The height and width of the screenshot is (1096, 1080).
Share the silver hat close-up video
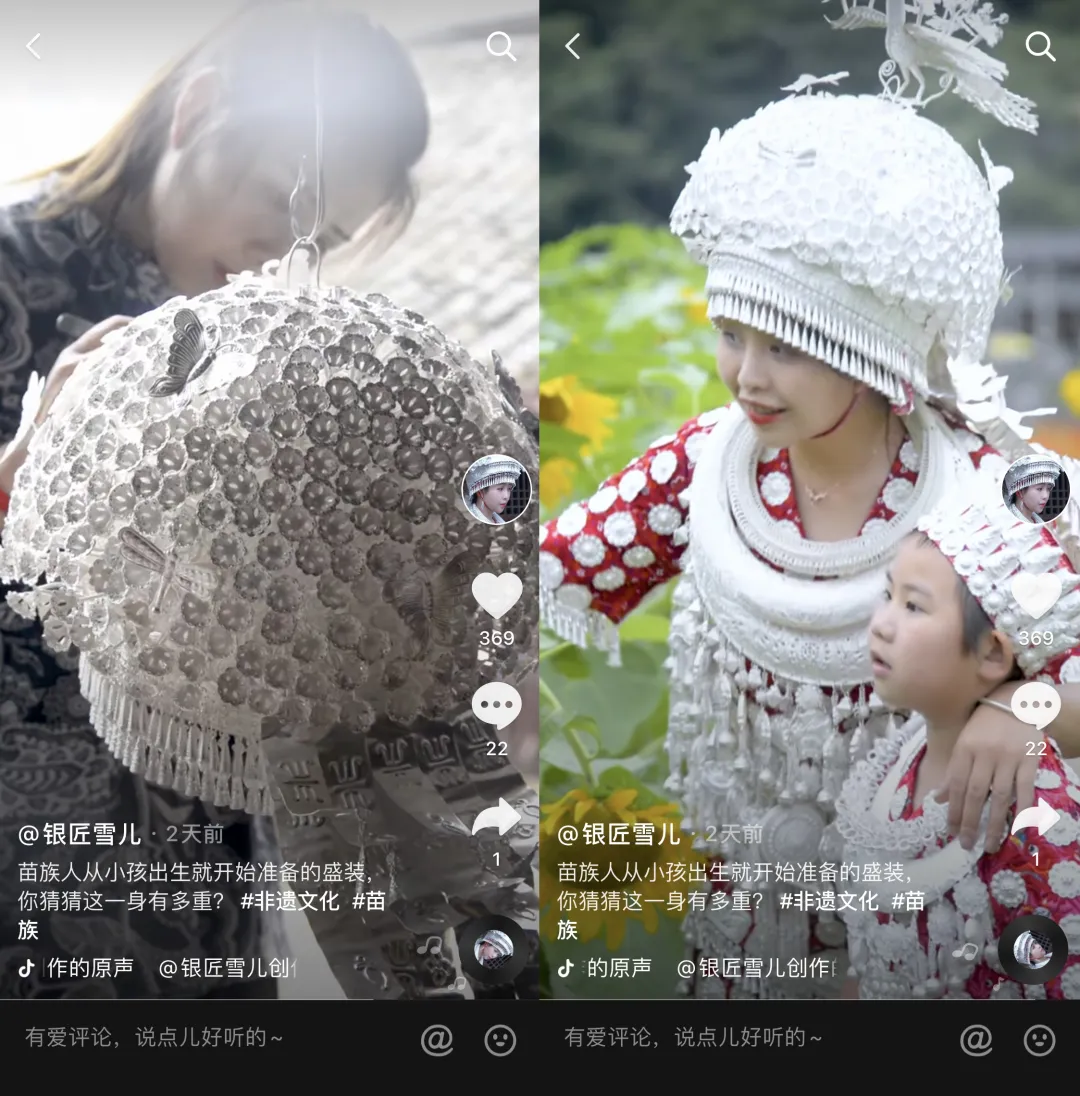(497, 818)
